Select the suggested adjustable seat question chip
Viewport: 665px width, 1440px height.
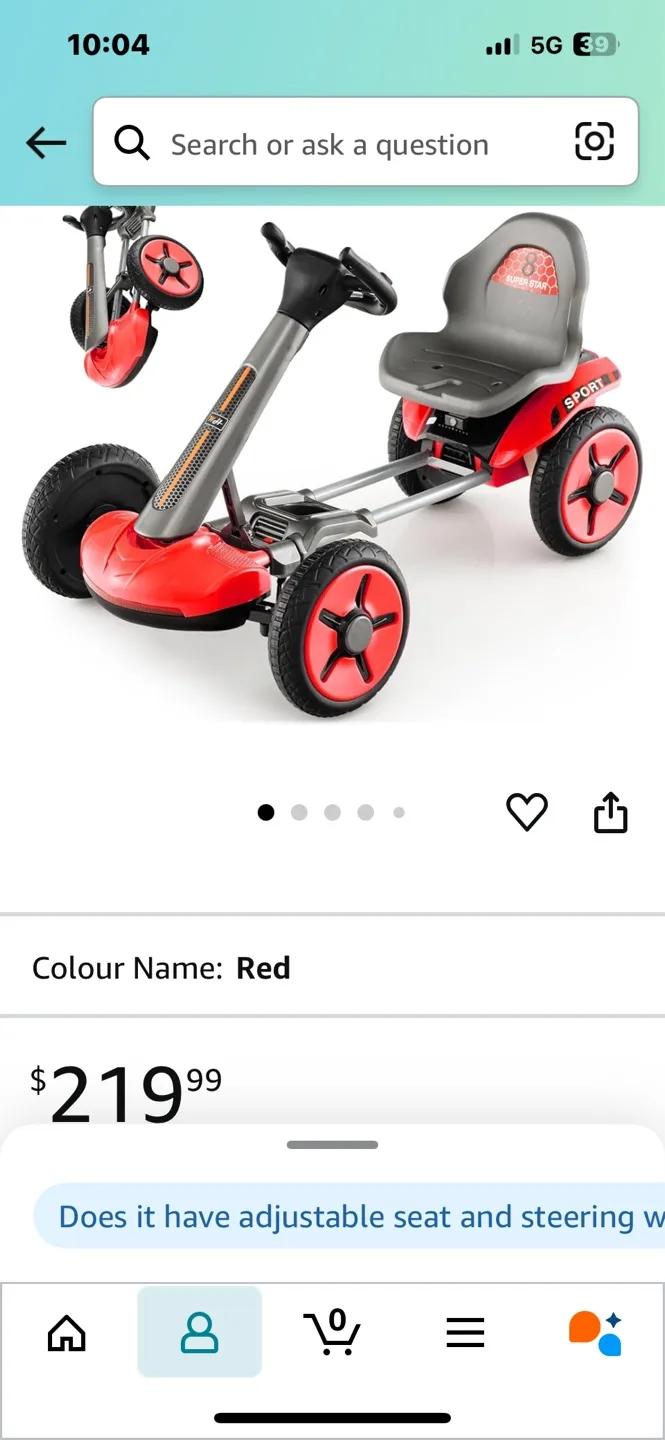[x=350, y=1216]
